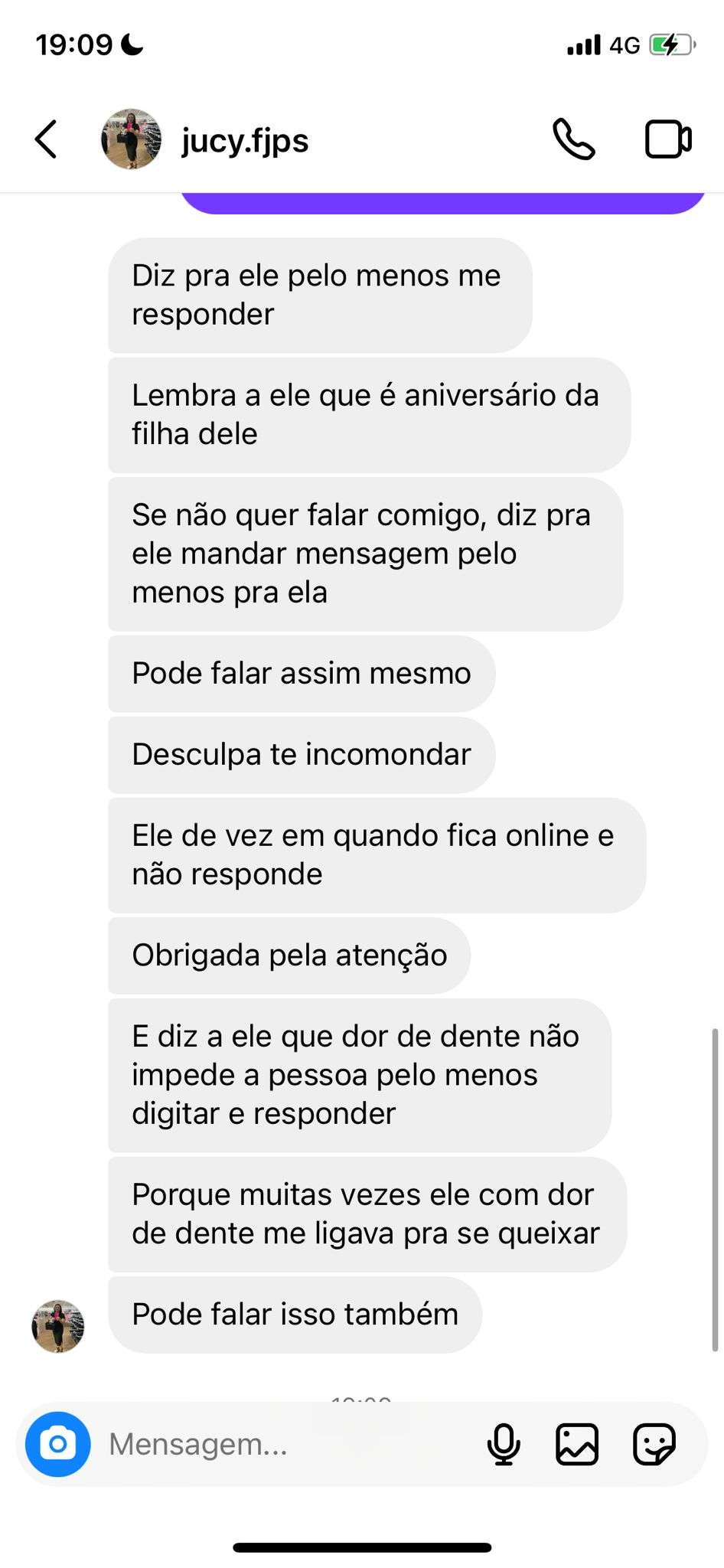The image size is (724, 1568).
Task: Tap the sender avatar beside the last message
Action: pyautogui.click(x=58, y=1326)
